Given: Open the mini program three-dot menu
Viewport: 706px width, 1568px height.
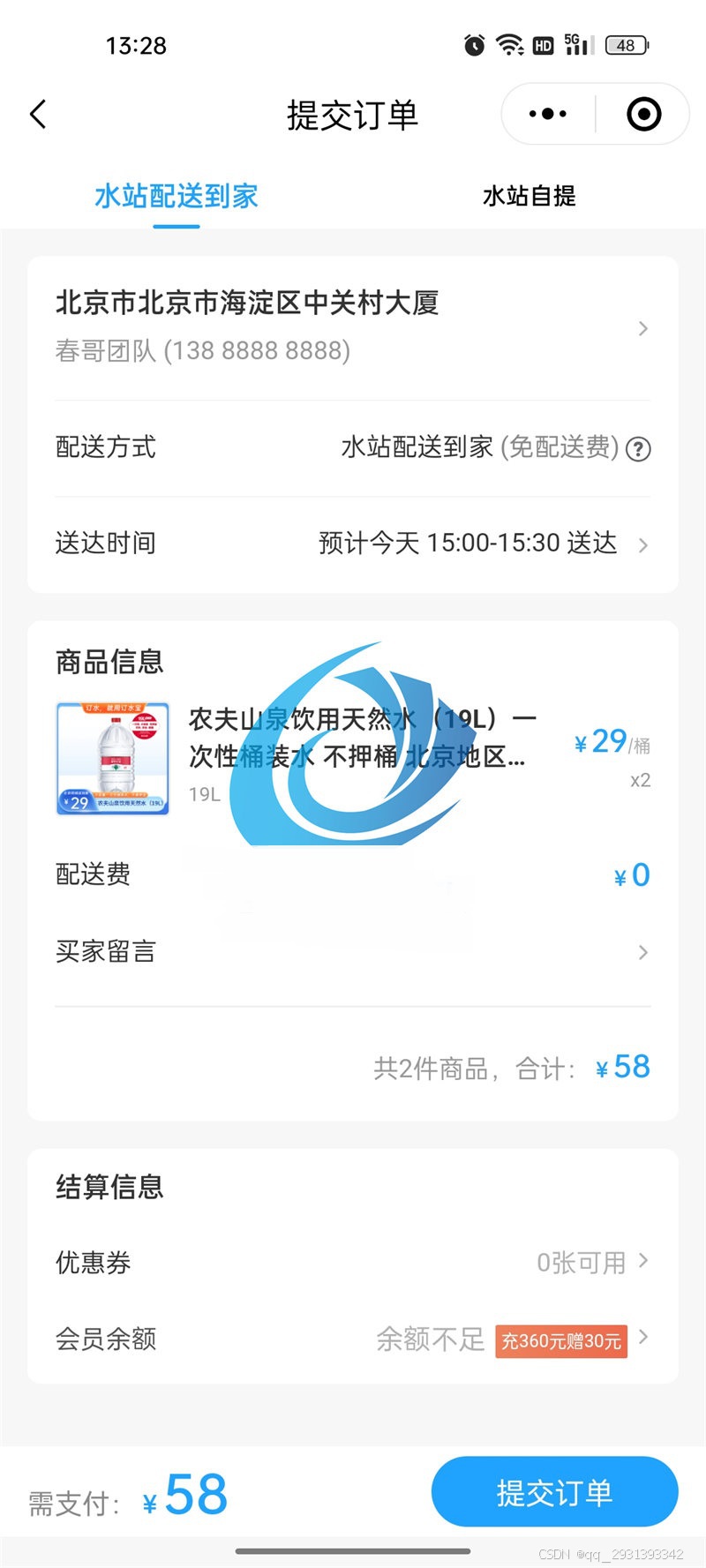Looking at the screenshot, I should 548,114.
